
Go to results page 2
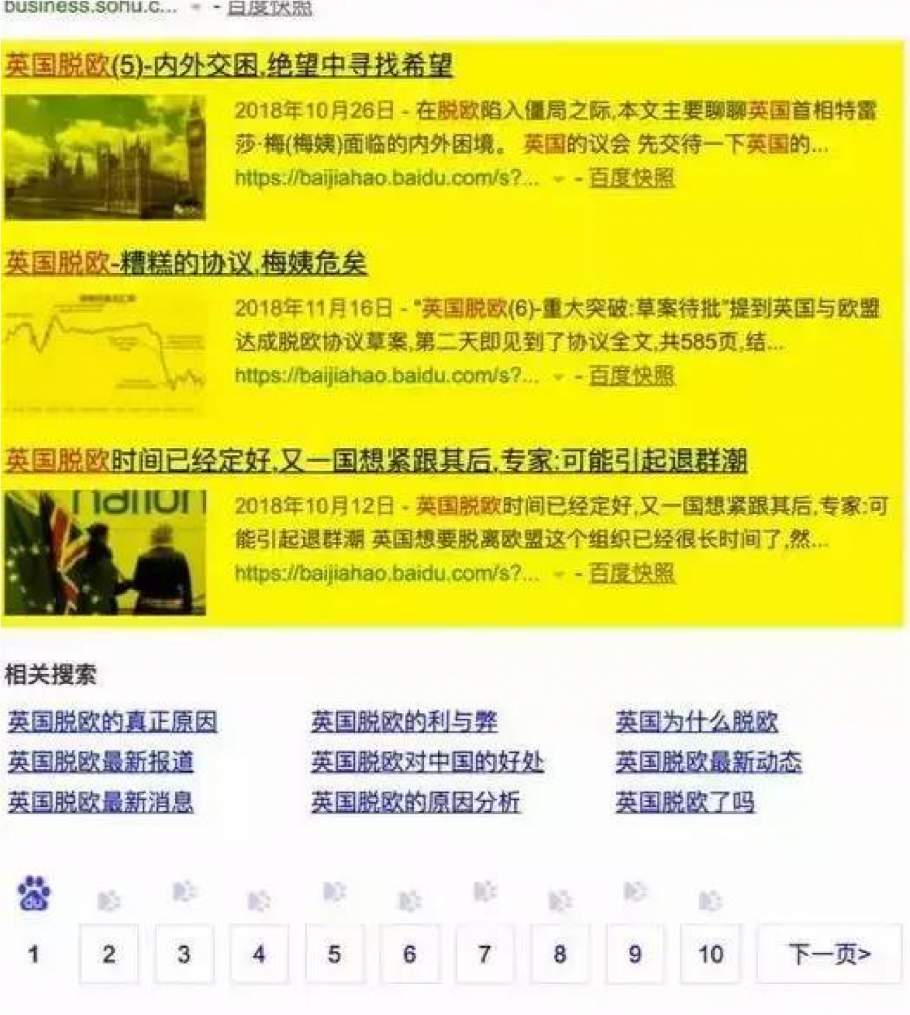108,954
